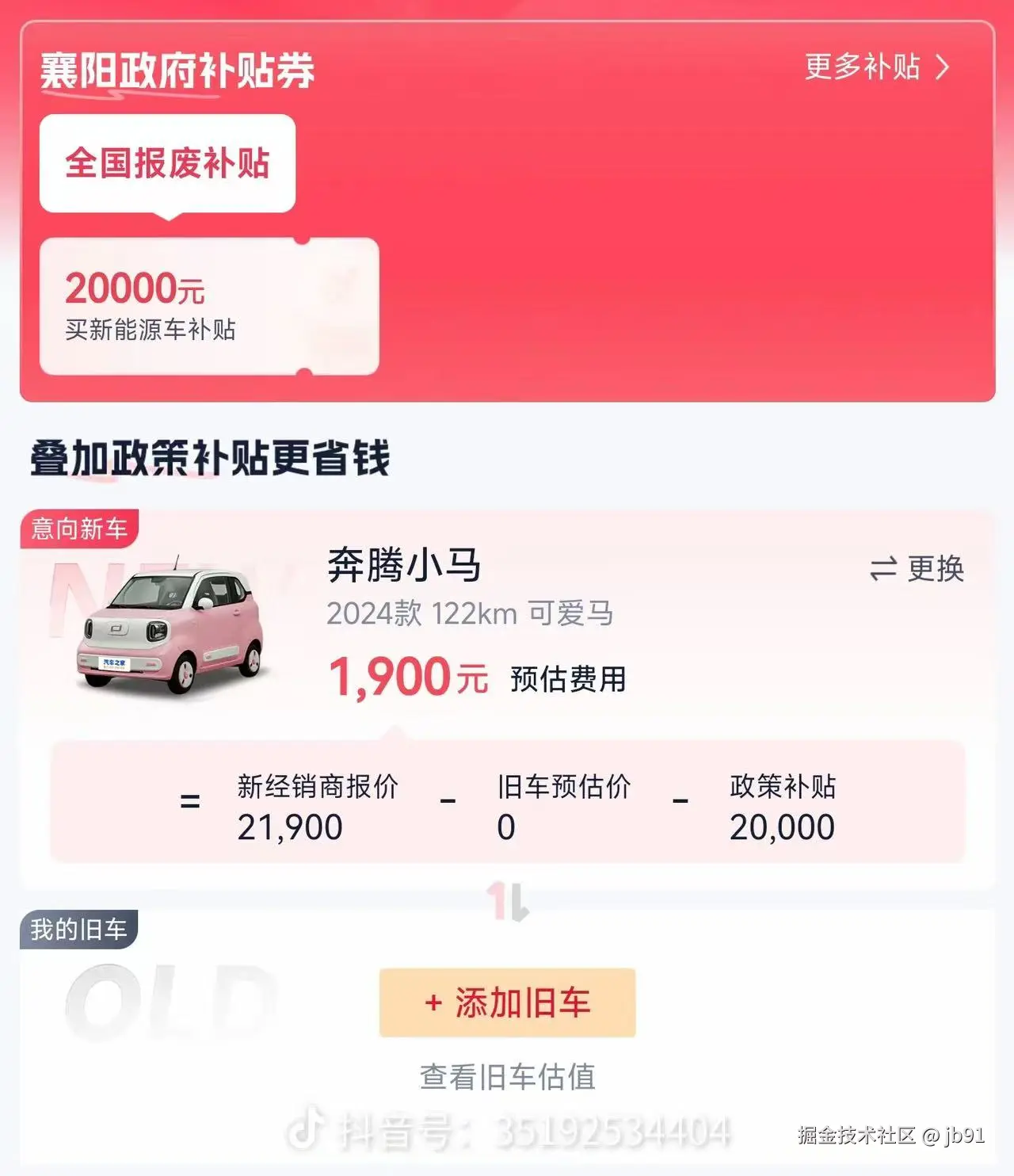The height and width of the screenshot is (1176, 1014).
Task: Tap the + 添加旧车 button
Action: (x=507, y=1002)
